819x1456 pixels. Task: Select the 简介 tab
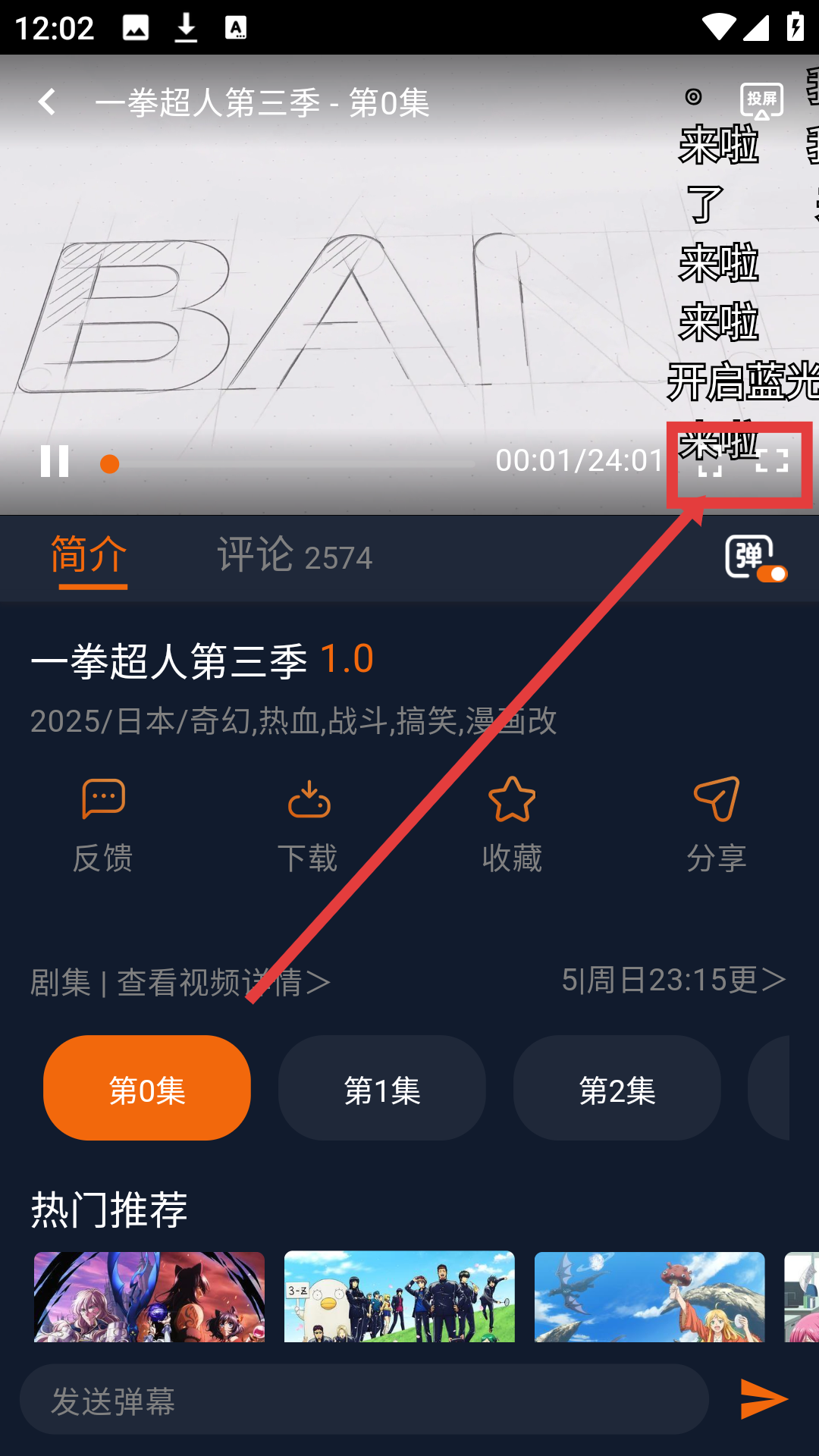89,556
